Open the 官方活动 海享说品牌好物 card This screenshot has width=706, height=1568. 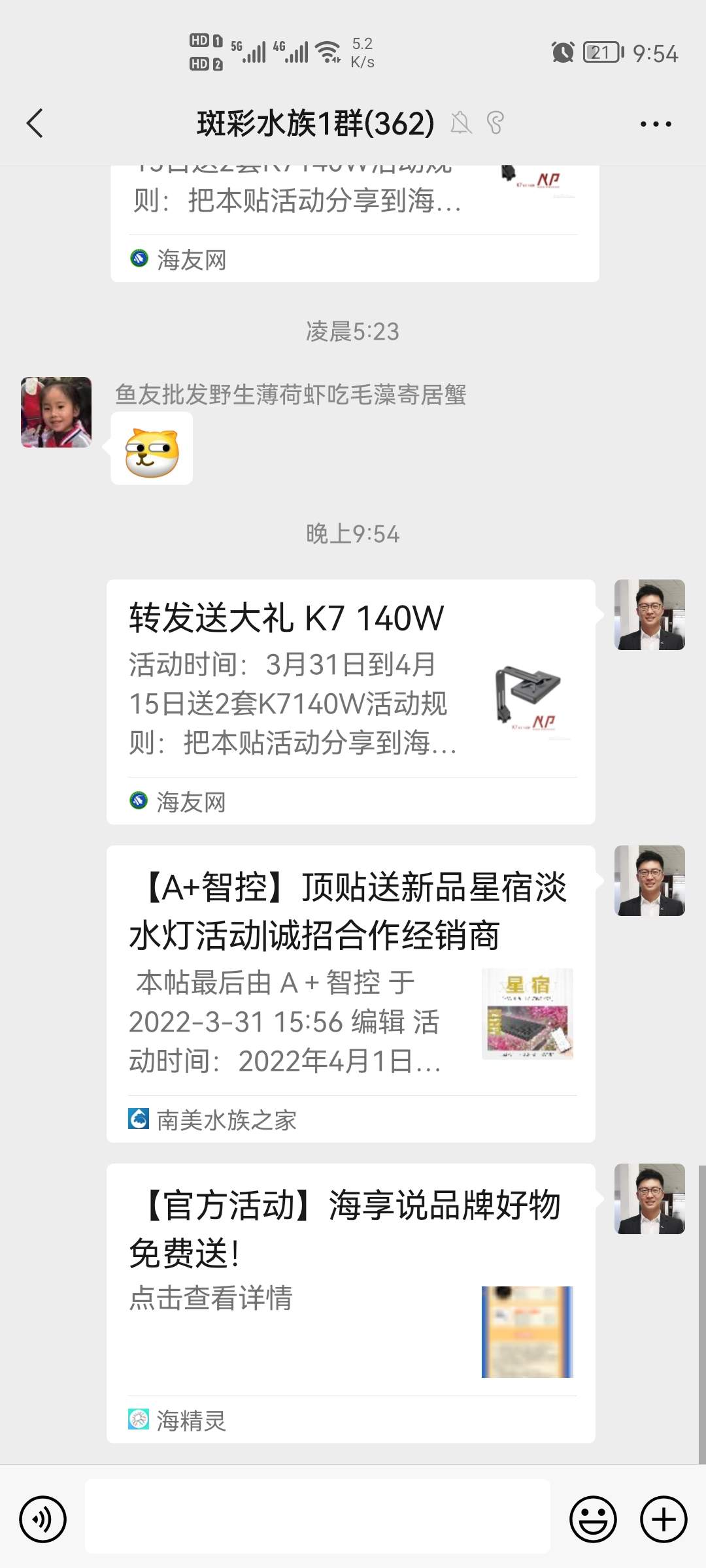(x=350, y=1302)
